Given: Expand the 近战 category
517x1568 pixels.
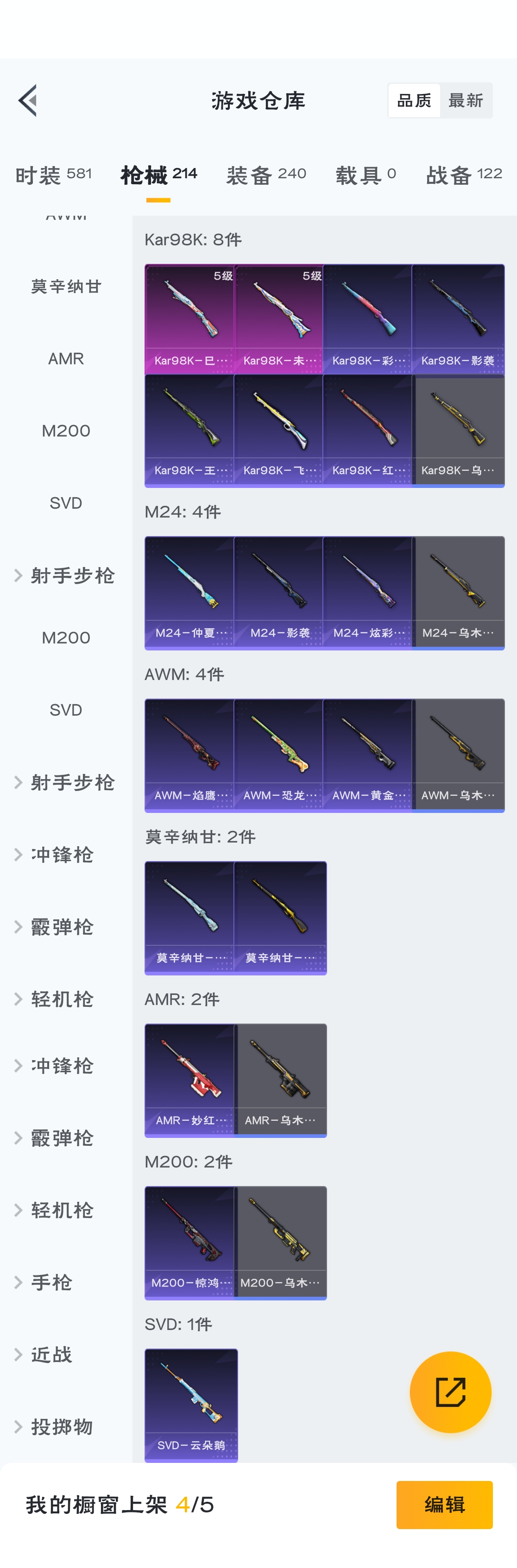Looking at the screenshot, I should tap(52, 1355).
